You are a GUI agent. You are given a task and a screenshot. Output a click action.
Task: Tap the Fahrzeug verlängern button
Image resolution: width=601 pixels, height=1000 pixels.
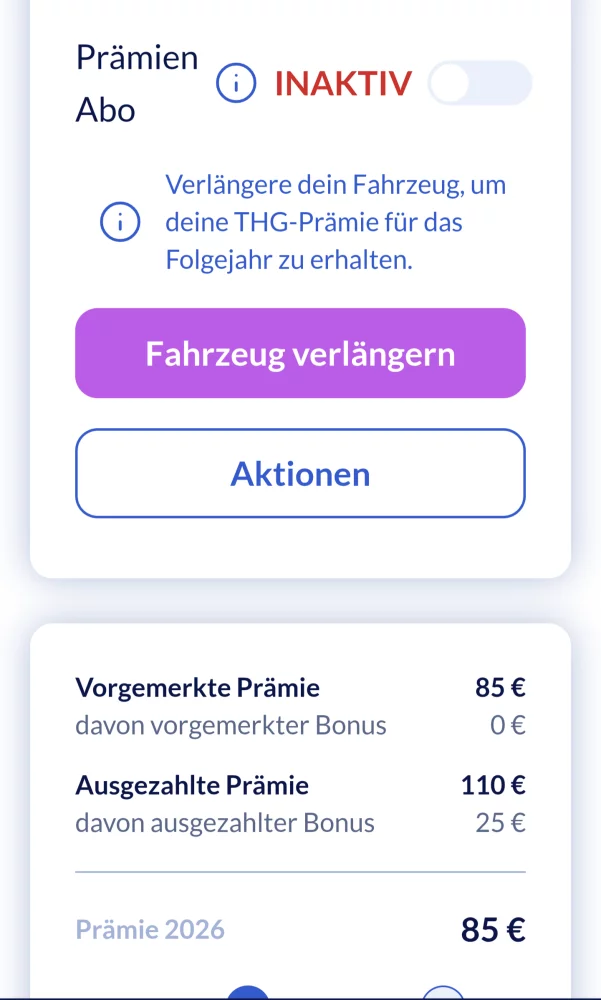(x=300, y=354)
